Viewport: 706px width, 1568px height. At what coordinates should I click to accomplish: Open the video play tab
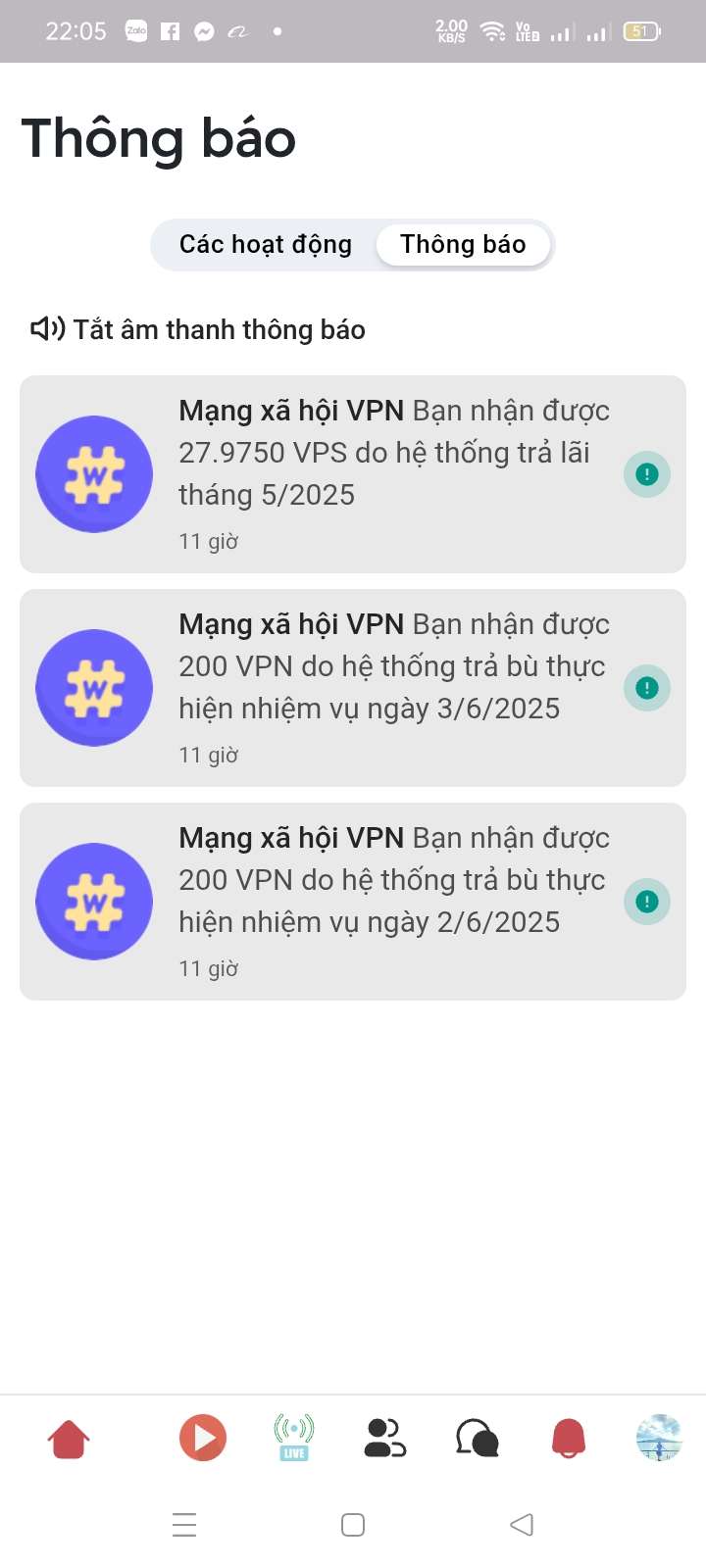click(203, 1439)
